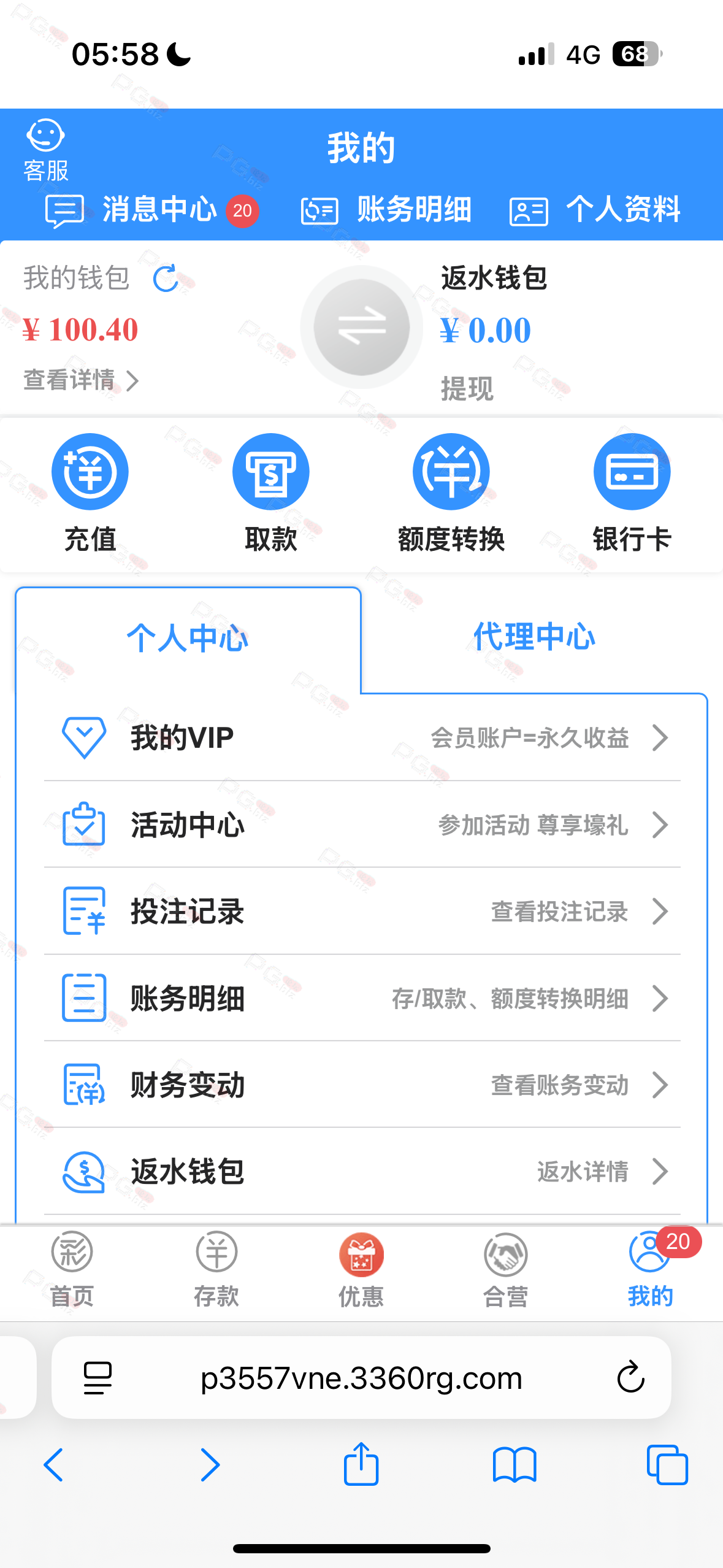Reload the page in Safari
The height and width of the screenshot is (1568, 723).
pos(630,1378)
